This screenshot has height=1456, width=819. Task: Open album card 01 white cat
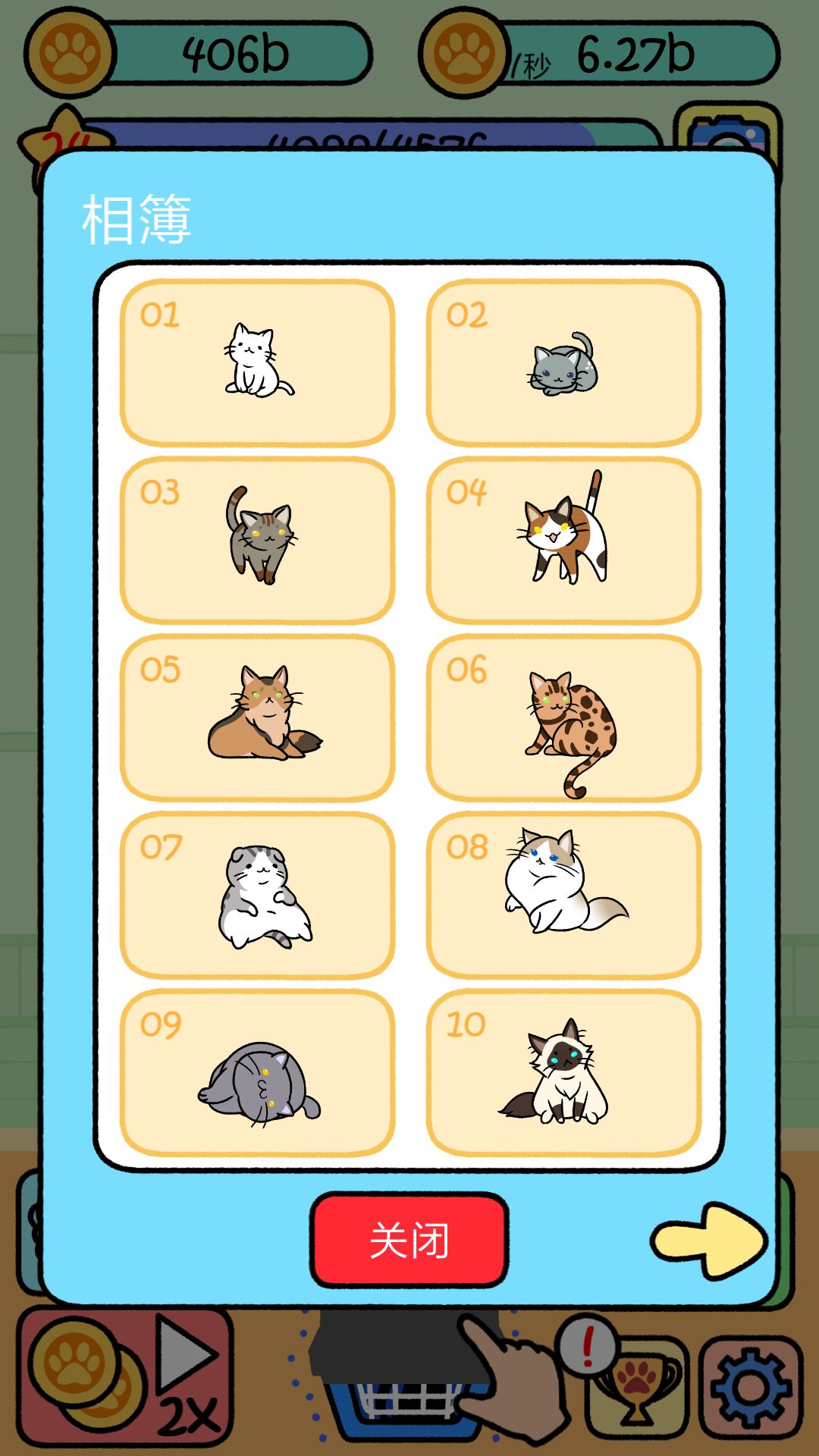(257, 362)
